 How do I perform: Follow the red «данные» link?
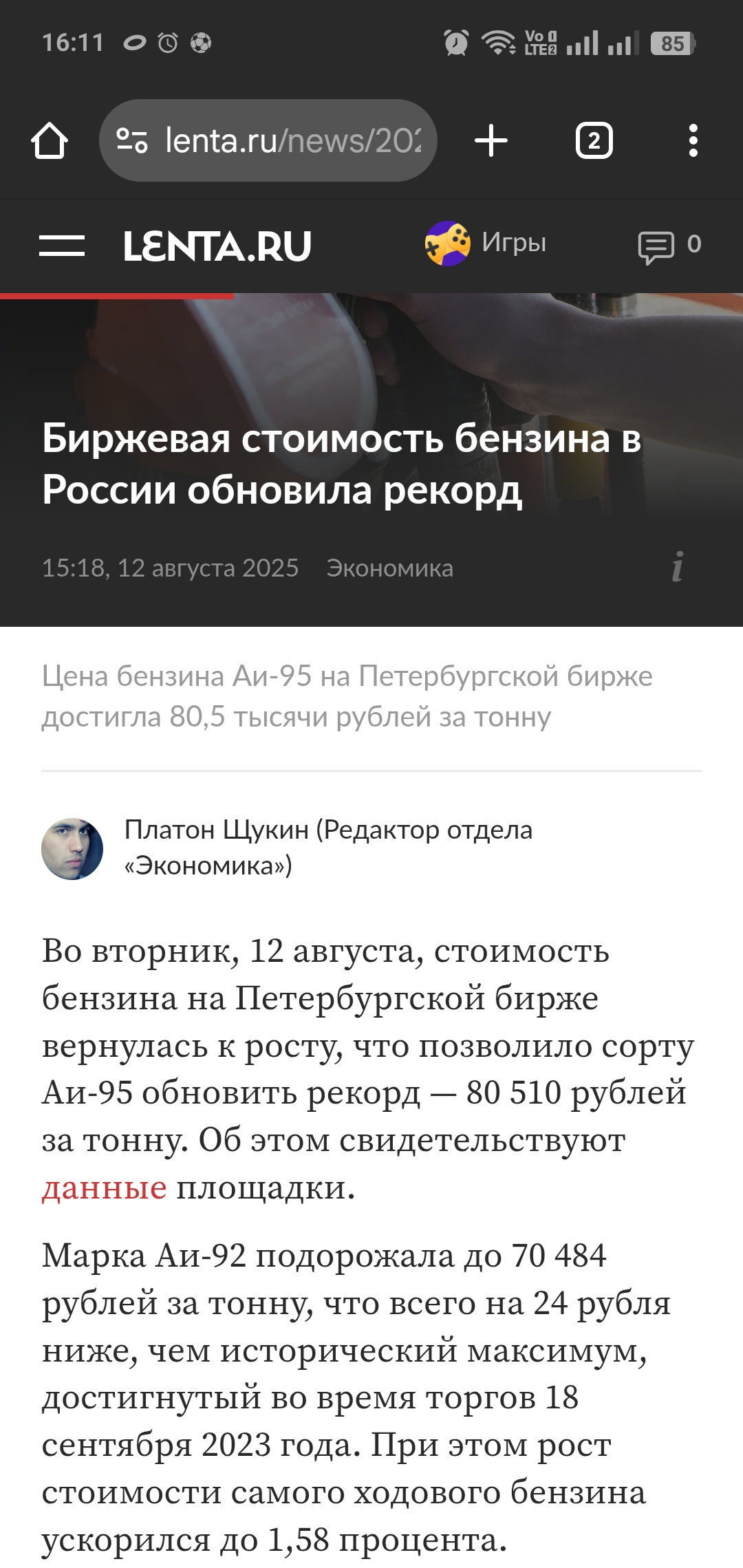(104, 1188)
